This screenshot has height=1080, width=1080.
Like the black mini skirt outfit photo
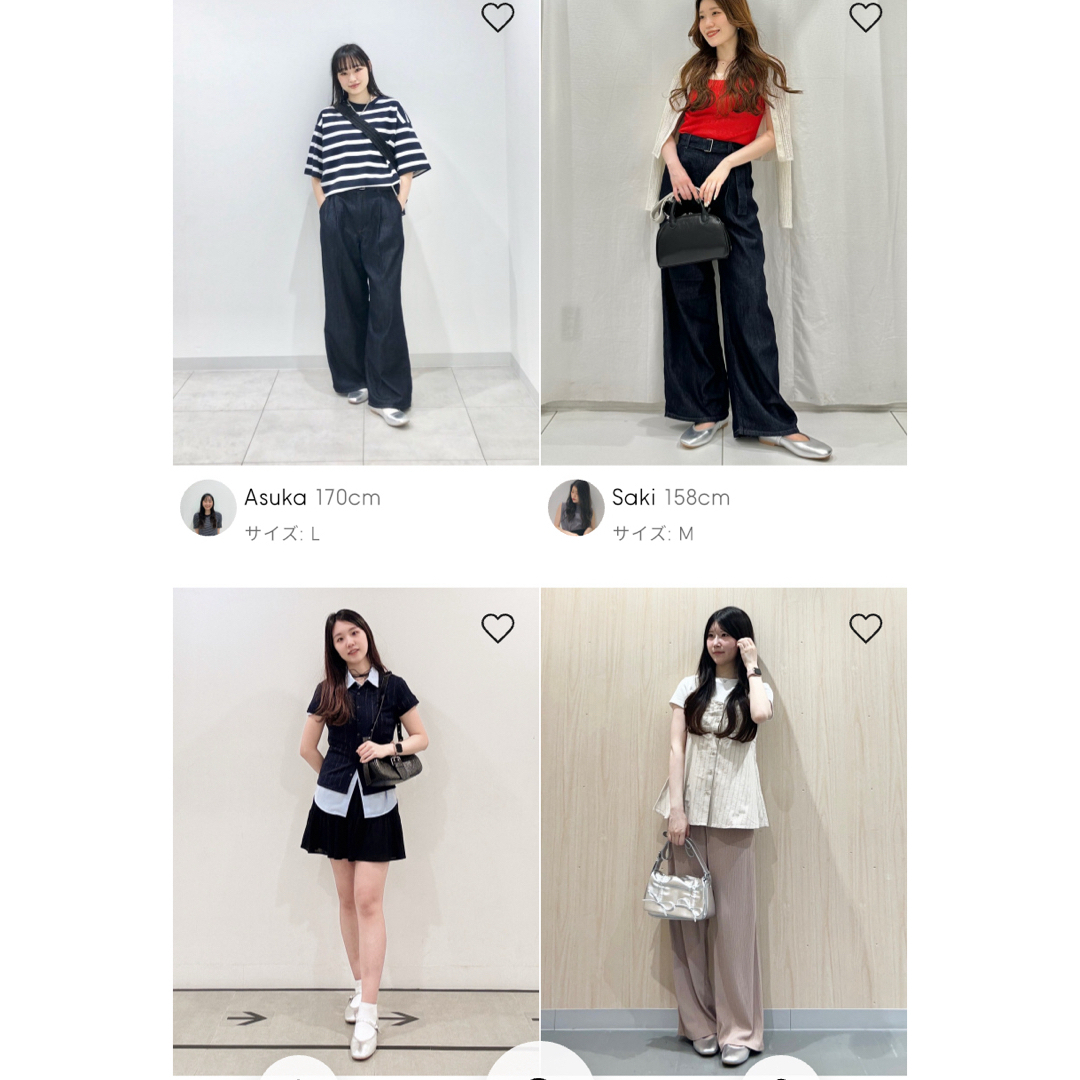pyautogui.click(x=498, y=628)
